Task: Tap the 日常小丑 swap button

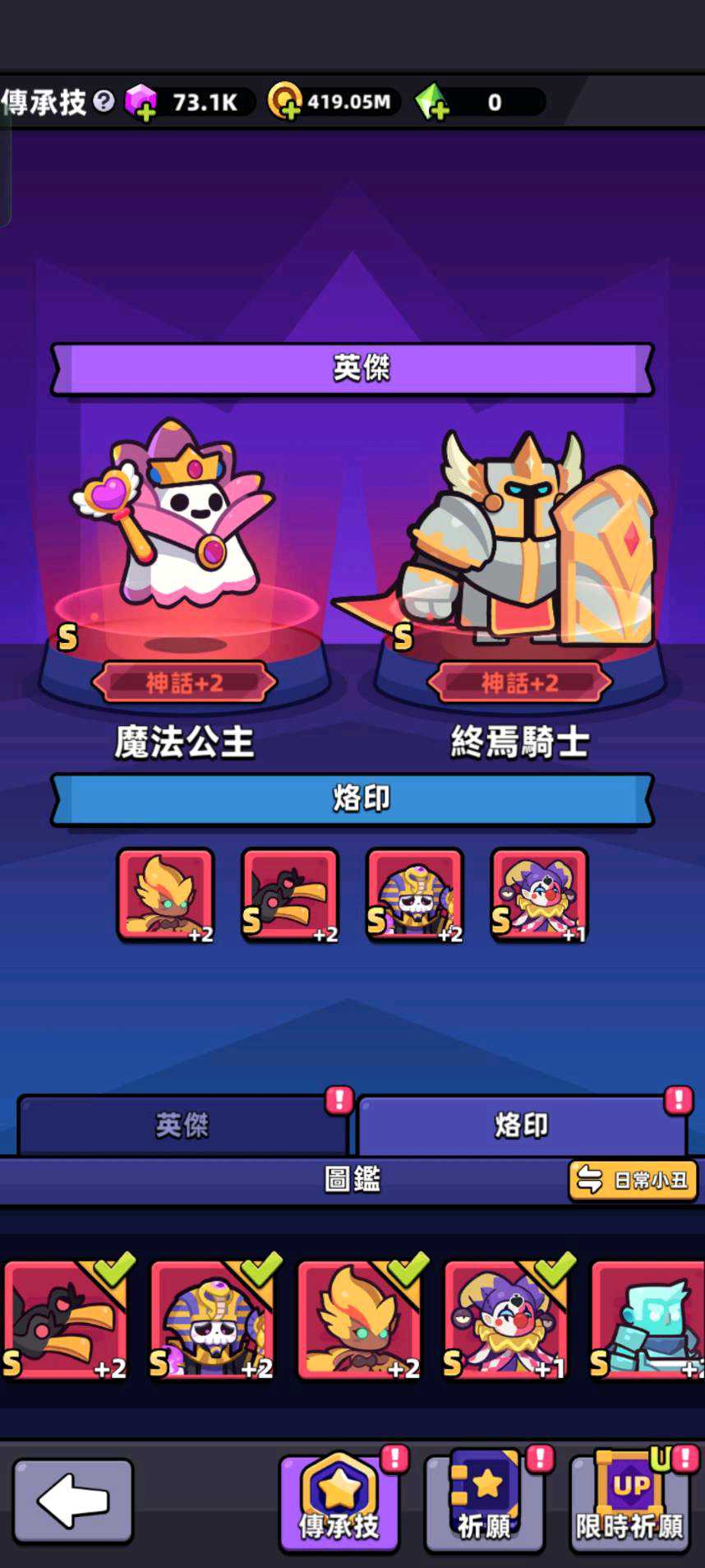Action: pos(633,1181)
